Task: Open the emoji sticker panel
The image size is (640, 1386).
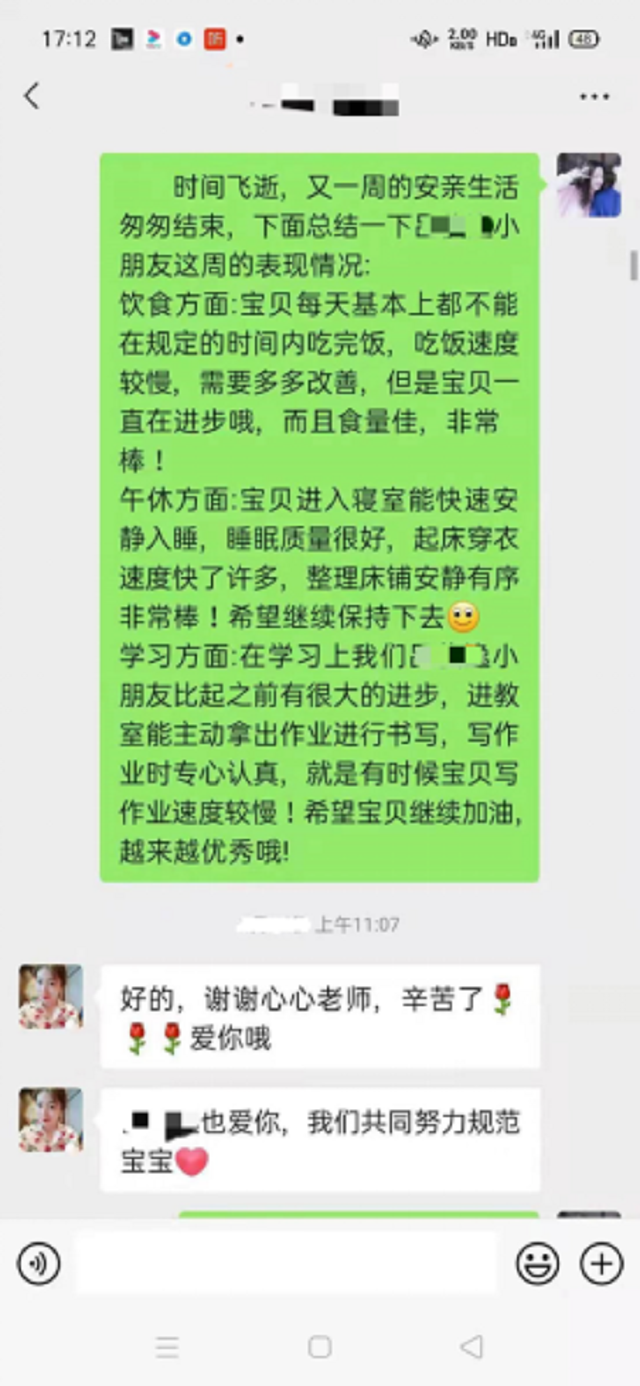Action: pyautogui.click(x=537, y=1264)
